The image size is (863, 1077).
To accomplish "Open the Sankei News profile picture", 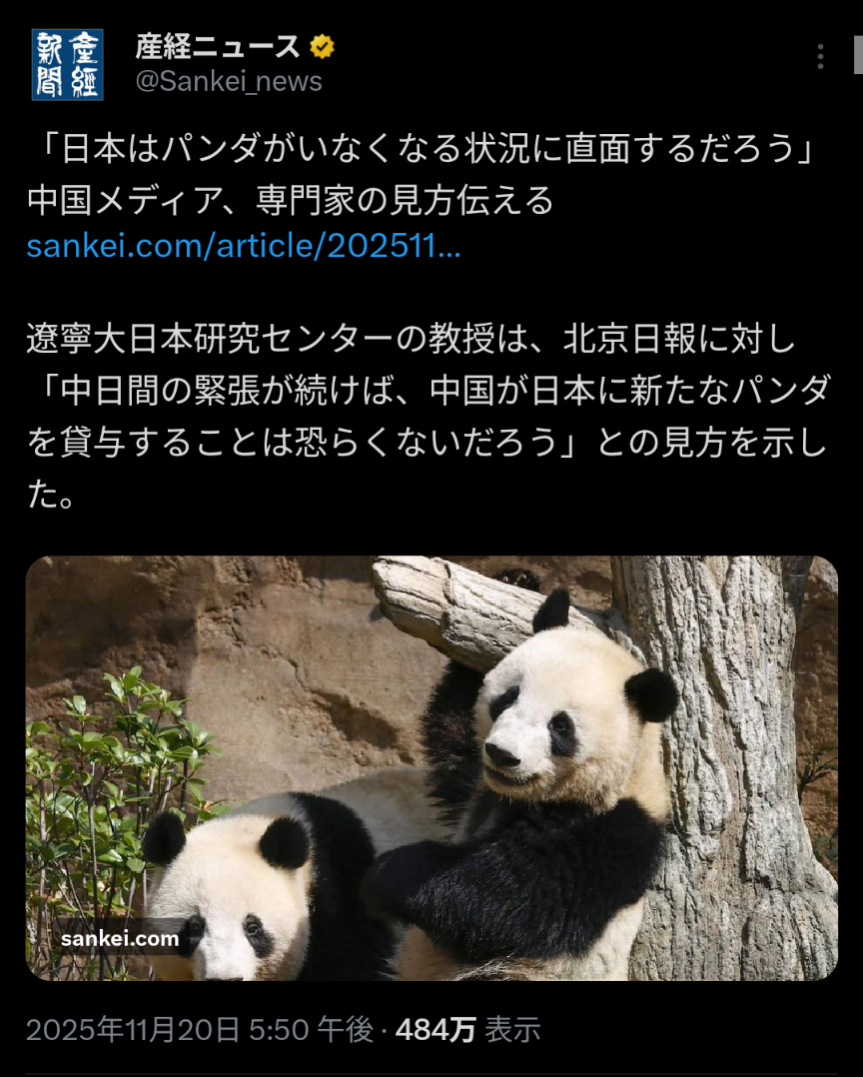I will (68, 64).
